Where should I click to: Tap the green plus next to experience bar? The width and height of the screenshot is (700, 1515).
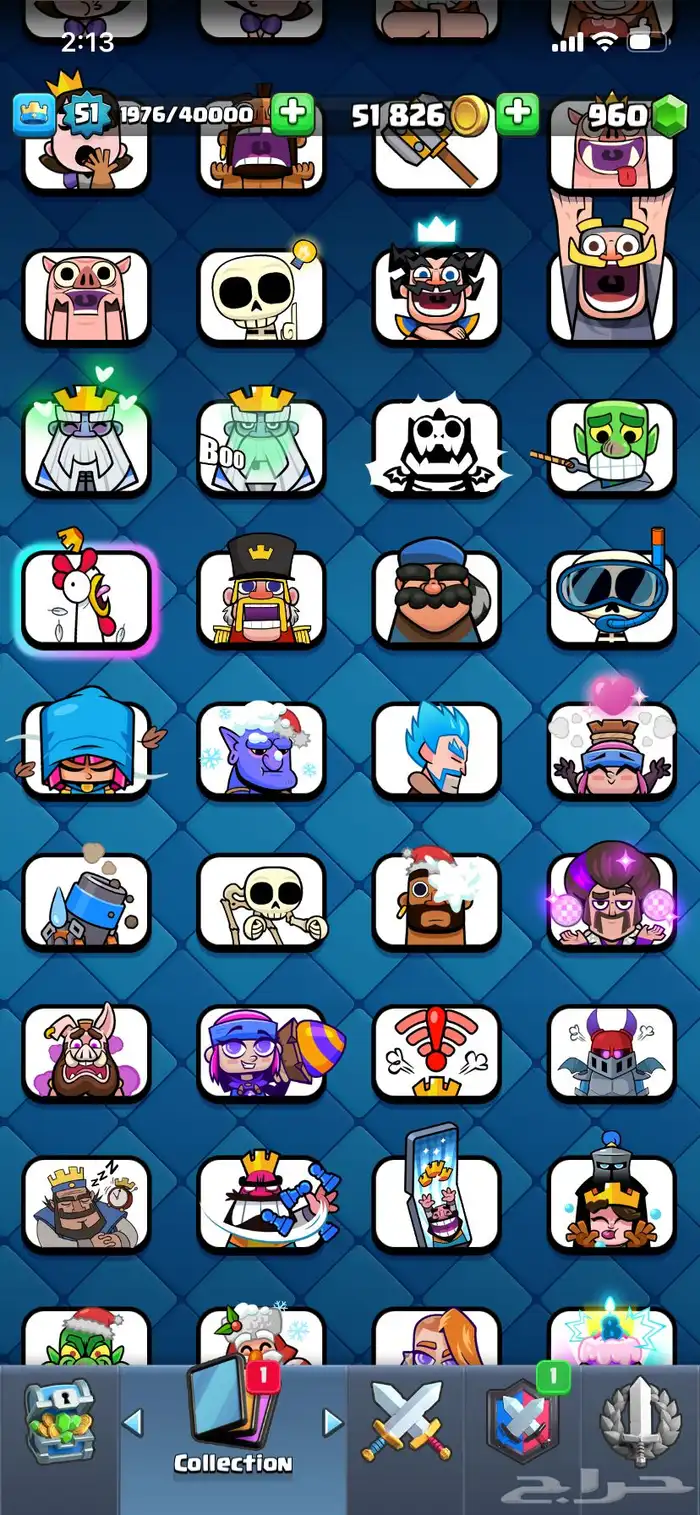[x=292, y=114]
